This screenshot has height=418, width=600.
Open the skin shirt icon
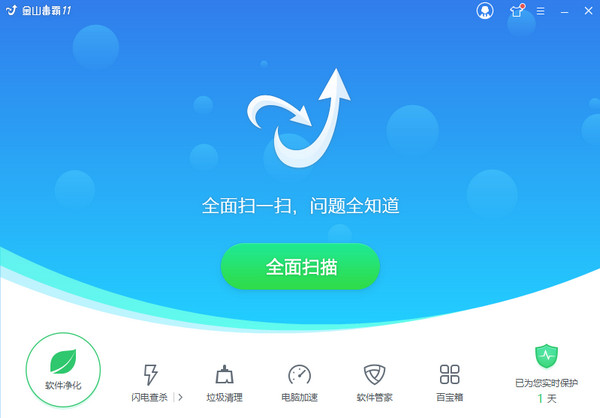point(516,11)
